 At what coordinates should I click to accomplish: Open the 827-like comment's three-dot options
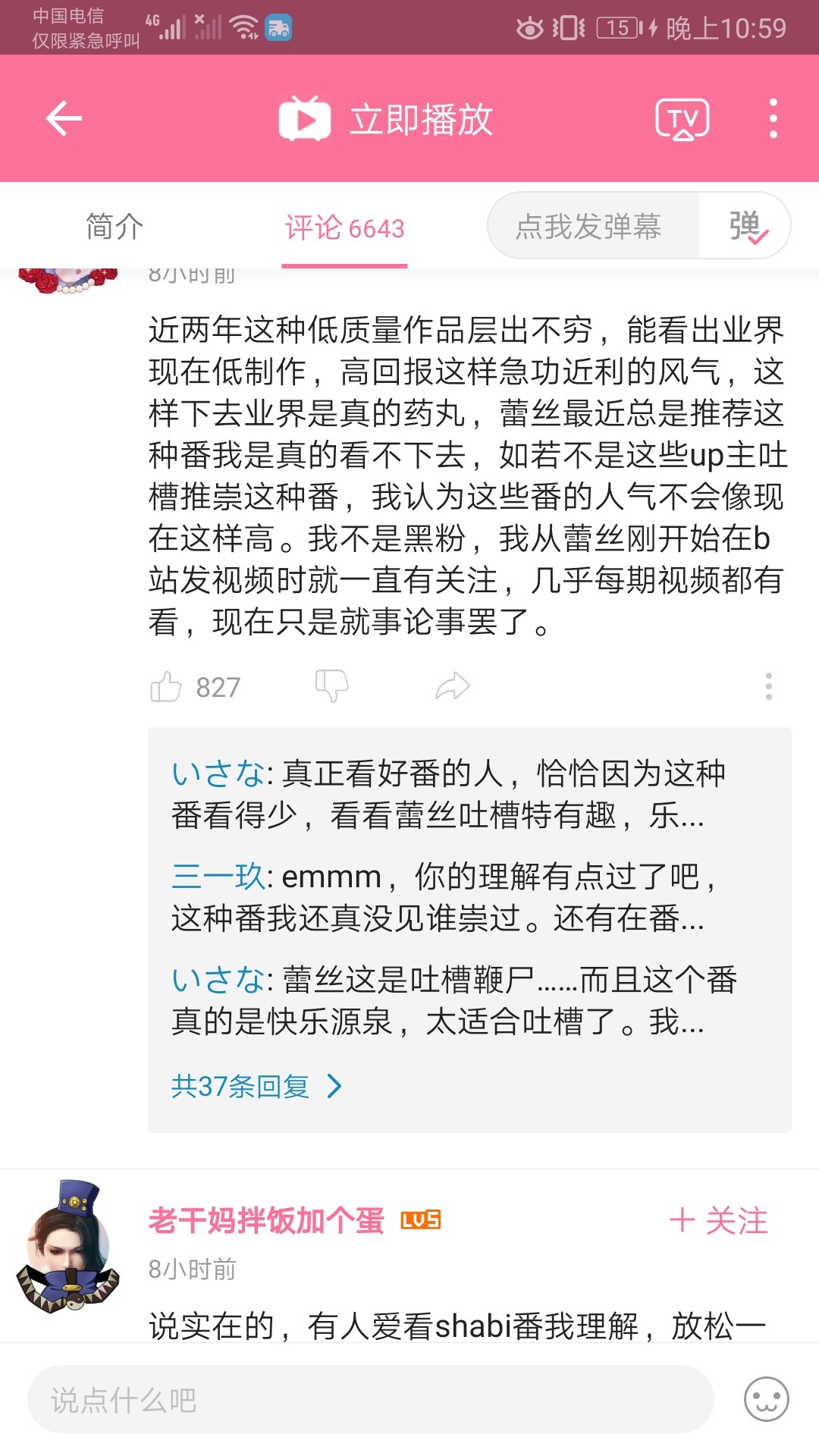768,686
